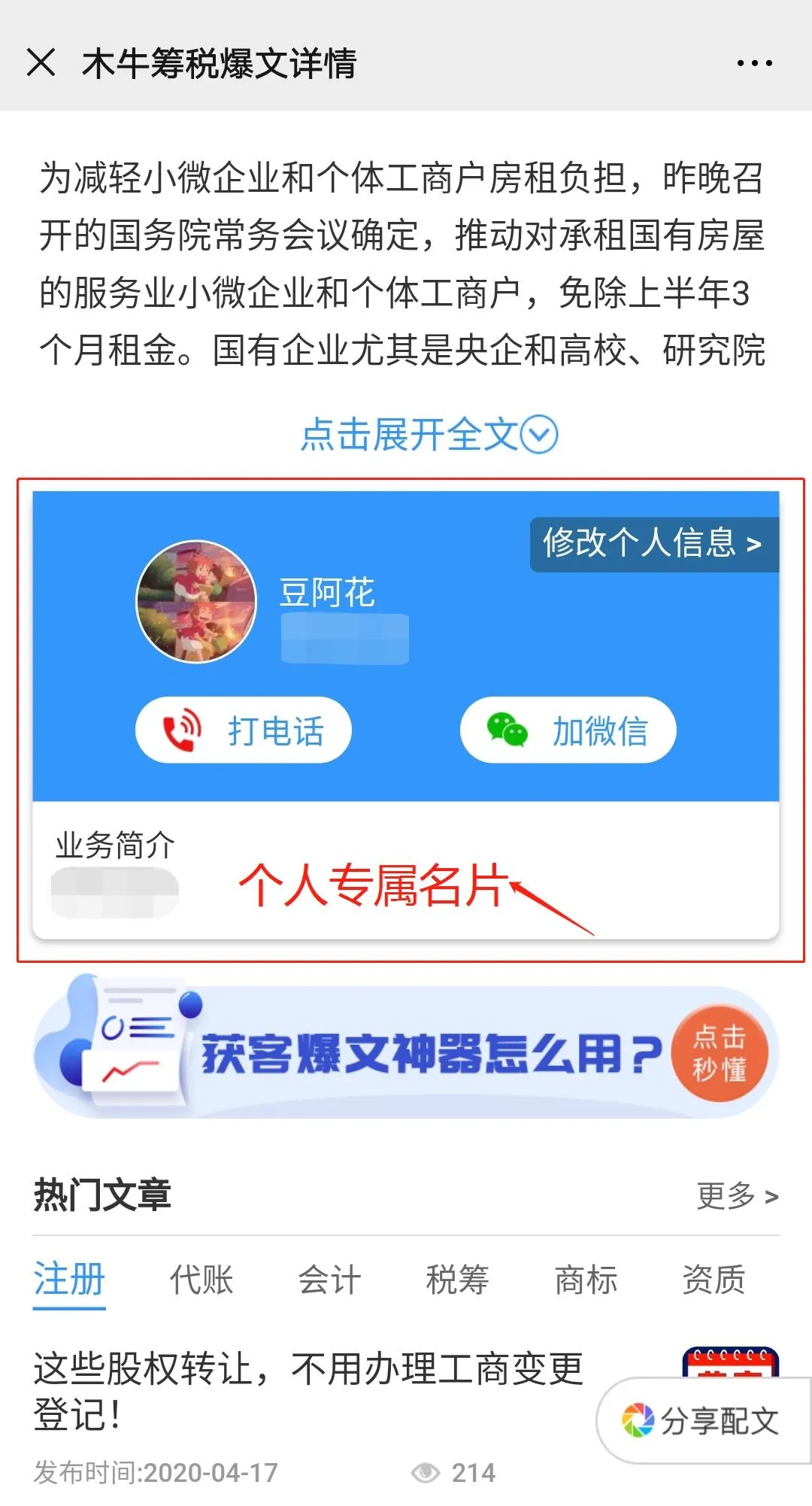The image size is (812, 1506).
Task: Switch to the 代账 tab
Action: (201, 1280)
